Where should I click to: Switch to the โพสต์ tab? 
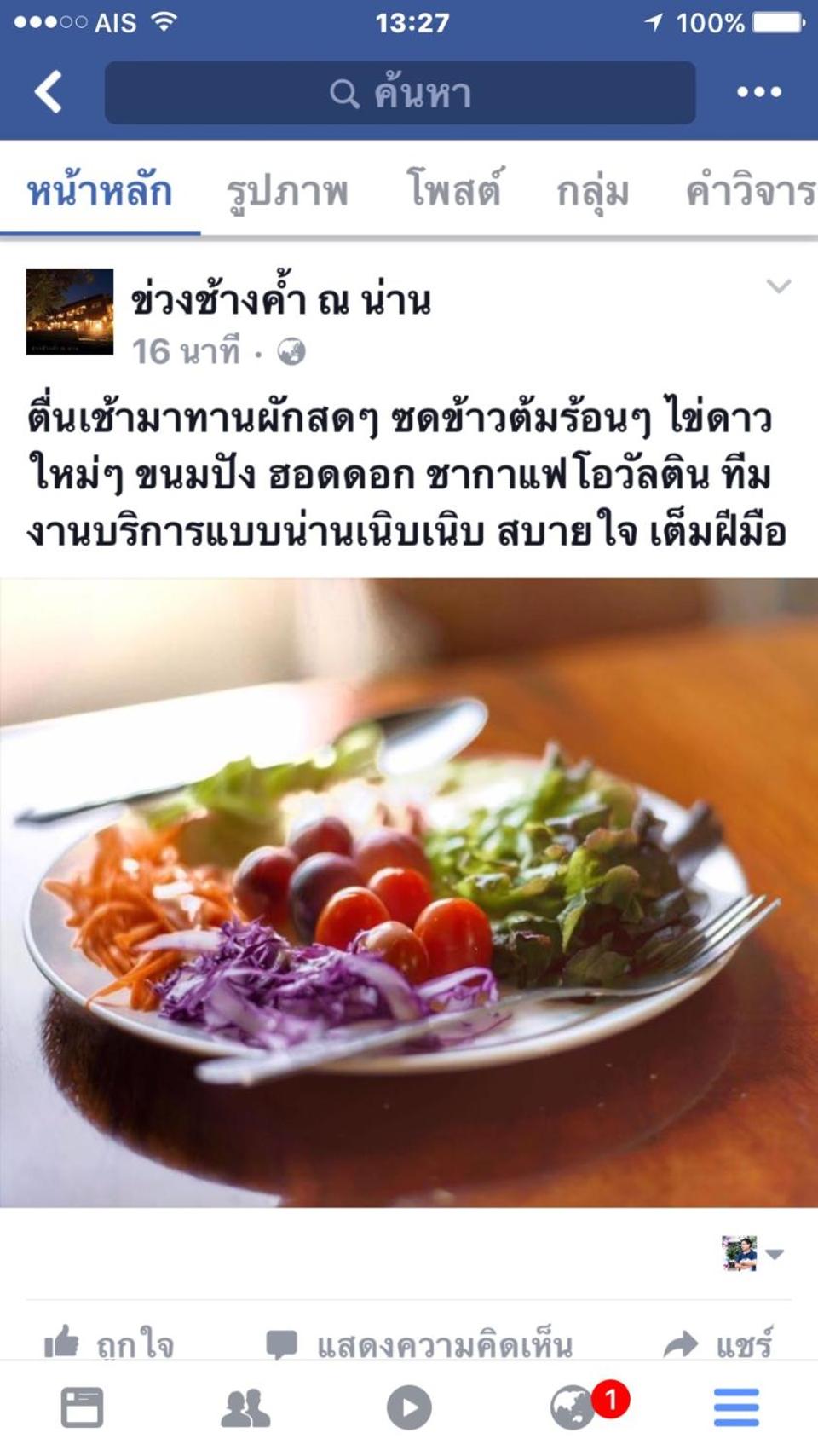coord(453,191)
